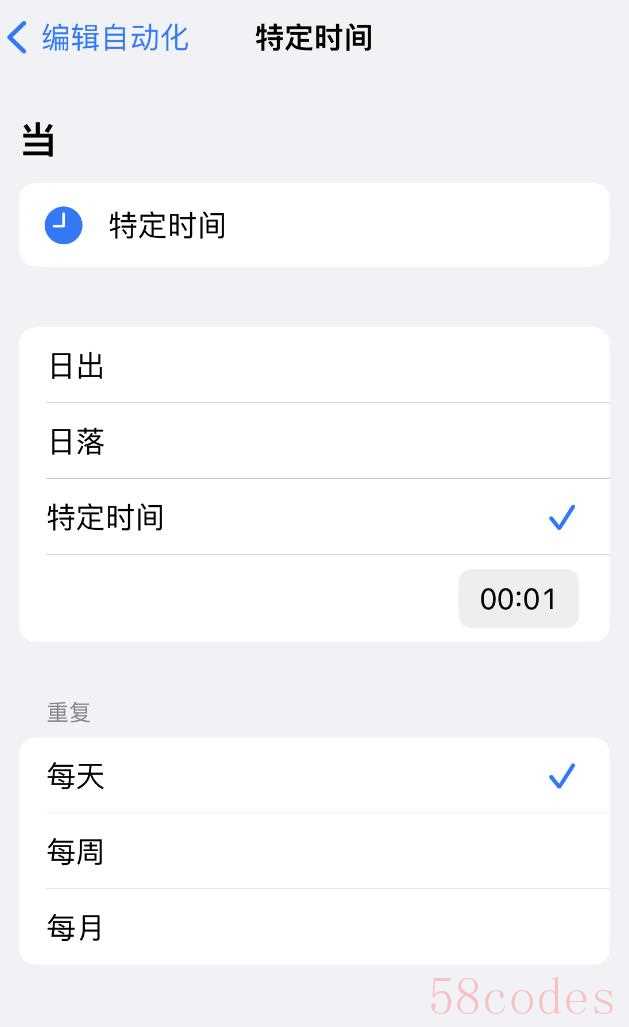Viewport: 629px width, 1027px height.
Task: Go back to 编辑自动化
Action: (98, 38)
